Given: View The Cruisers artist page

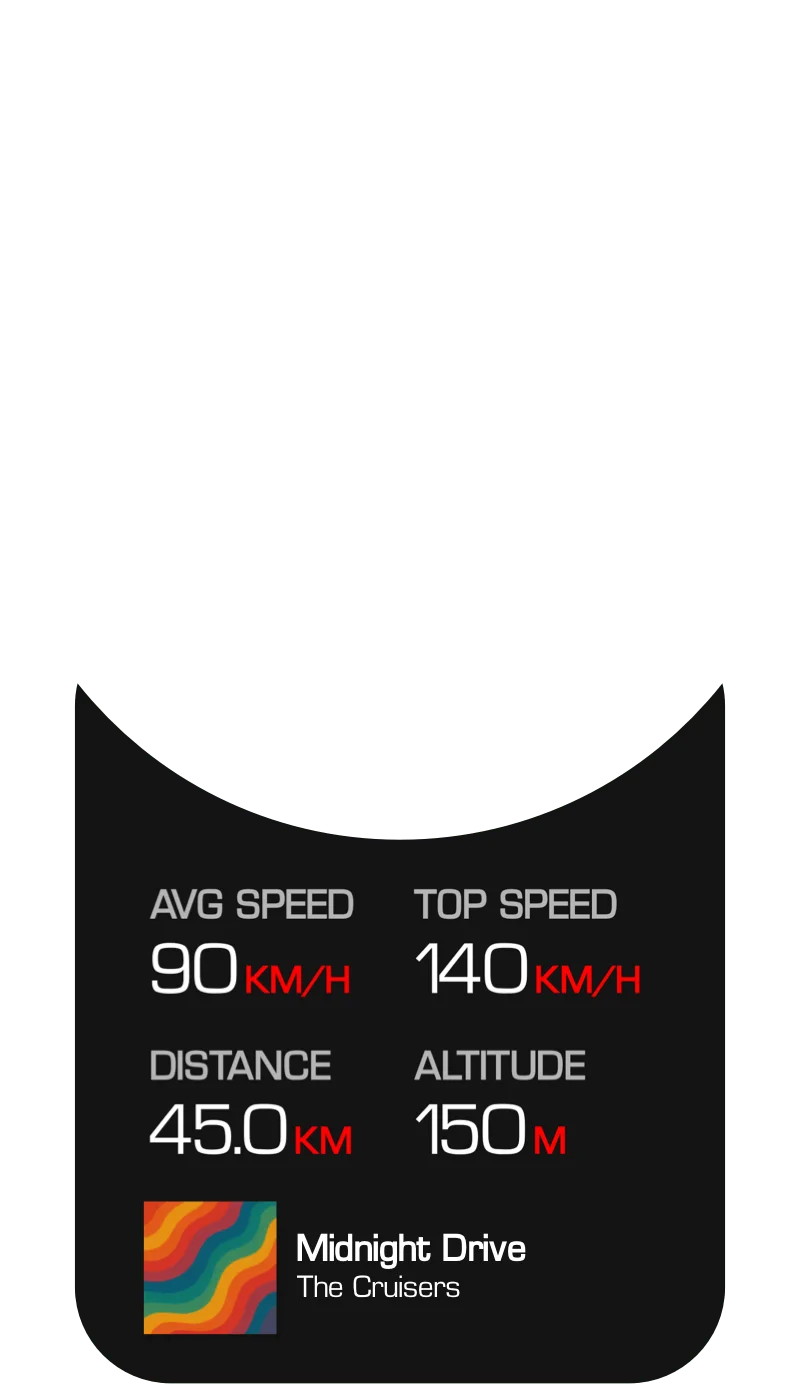Looking at the screenshot, I should click(378, 1288).
